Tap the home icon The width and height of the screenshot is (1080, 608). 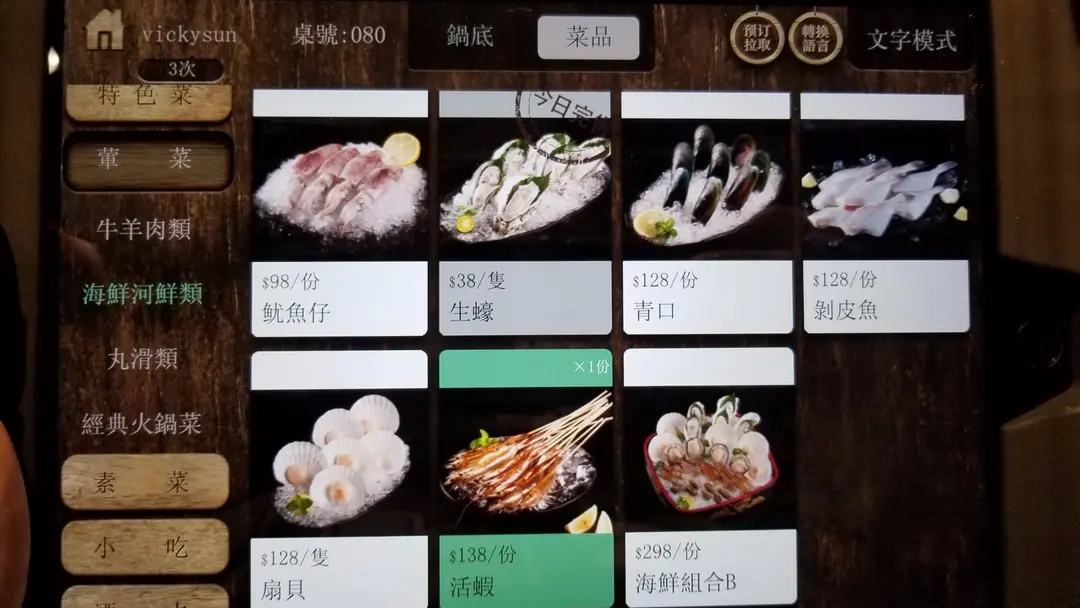(x=104, y=32)
